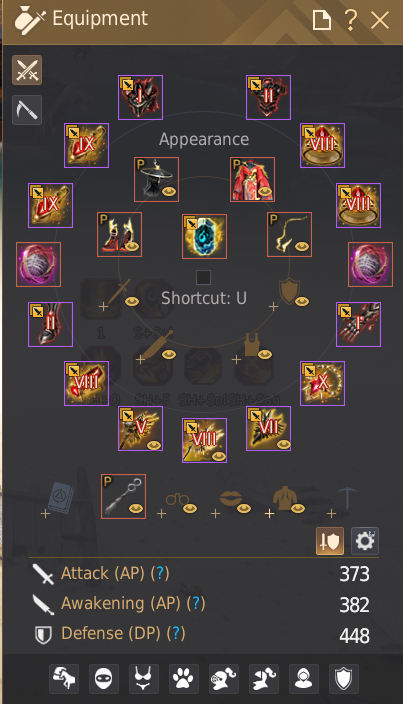
Task: Open the glowing blue crystal center slot
Action: 204,237
